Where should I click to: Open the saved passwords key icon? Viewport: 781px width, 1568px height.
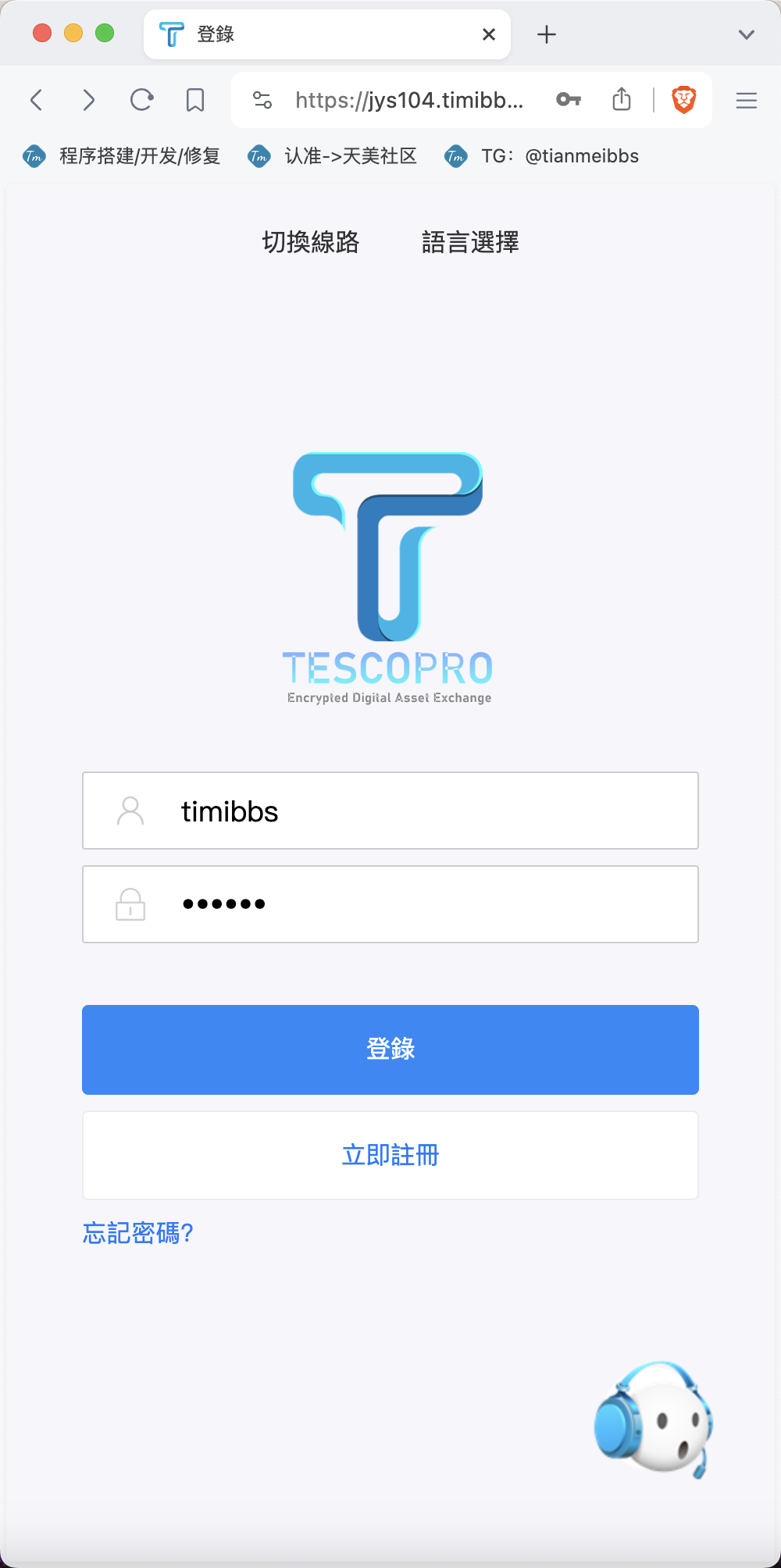pyautogui.click(x=569, y=100)
